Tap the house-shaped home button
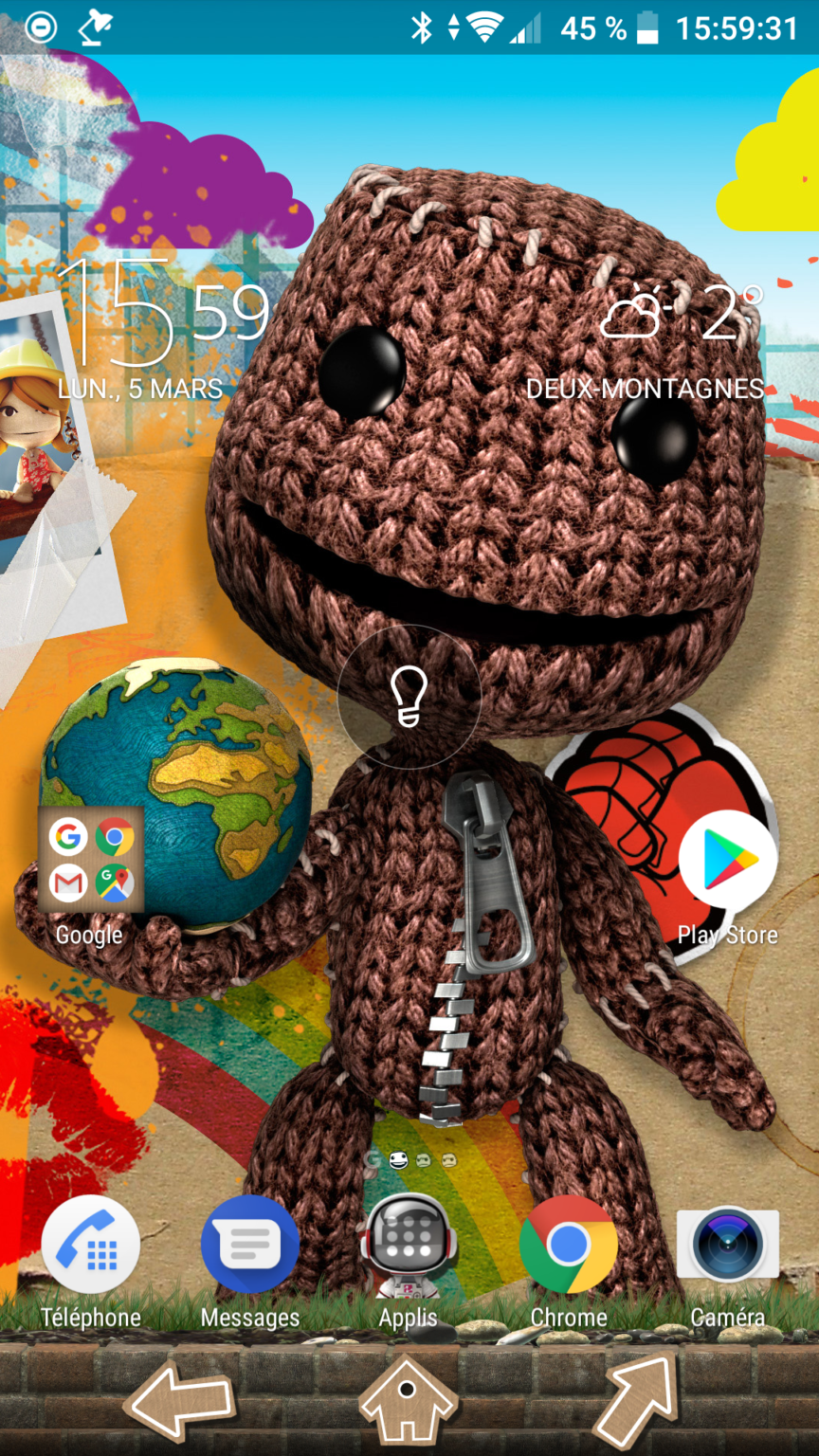819x1456 pixels. (409, 1401)
